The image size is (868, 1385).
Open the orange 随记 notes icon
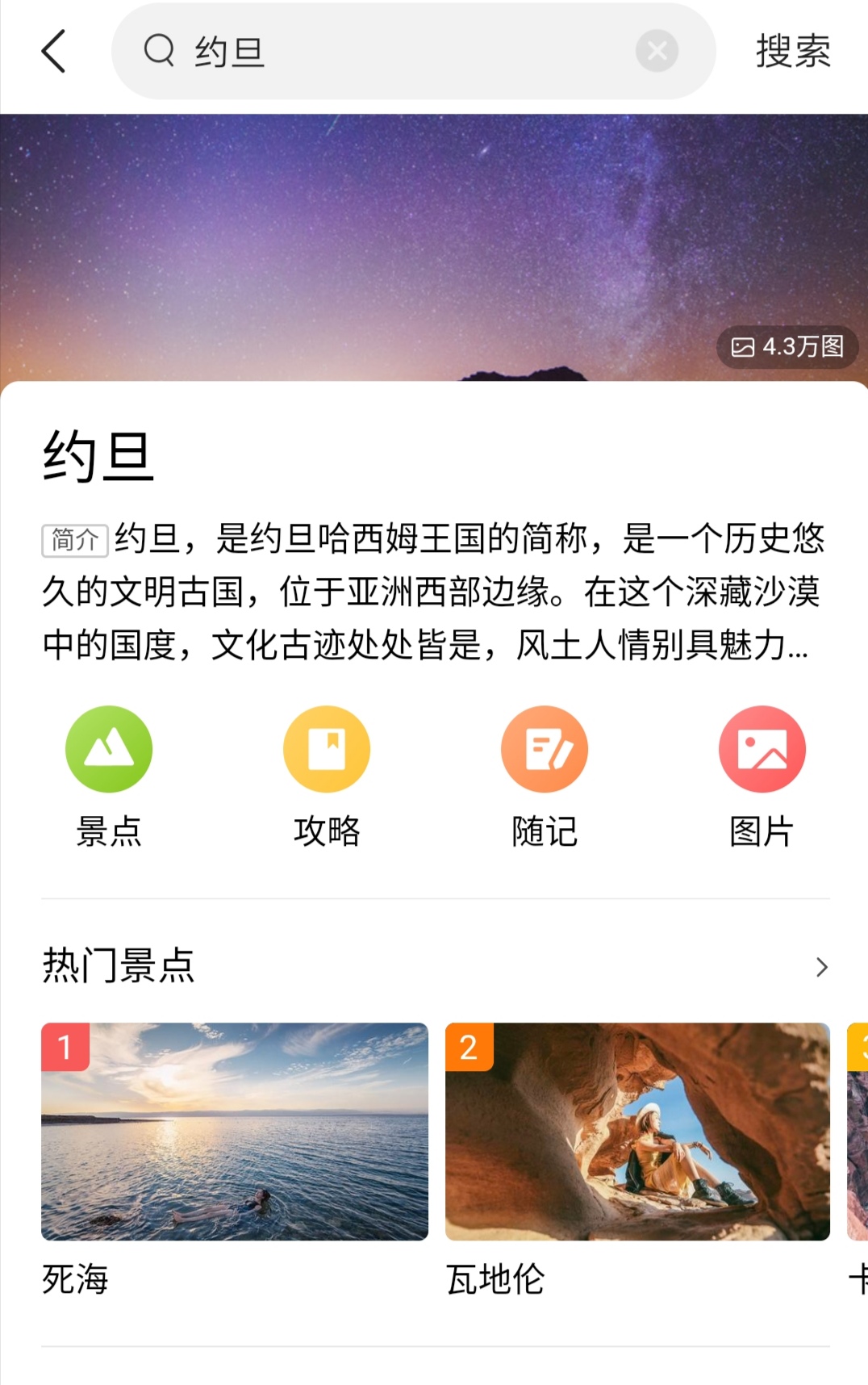[545, 748]
